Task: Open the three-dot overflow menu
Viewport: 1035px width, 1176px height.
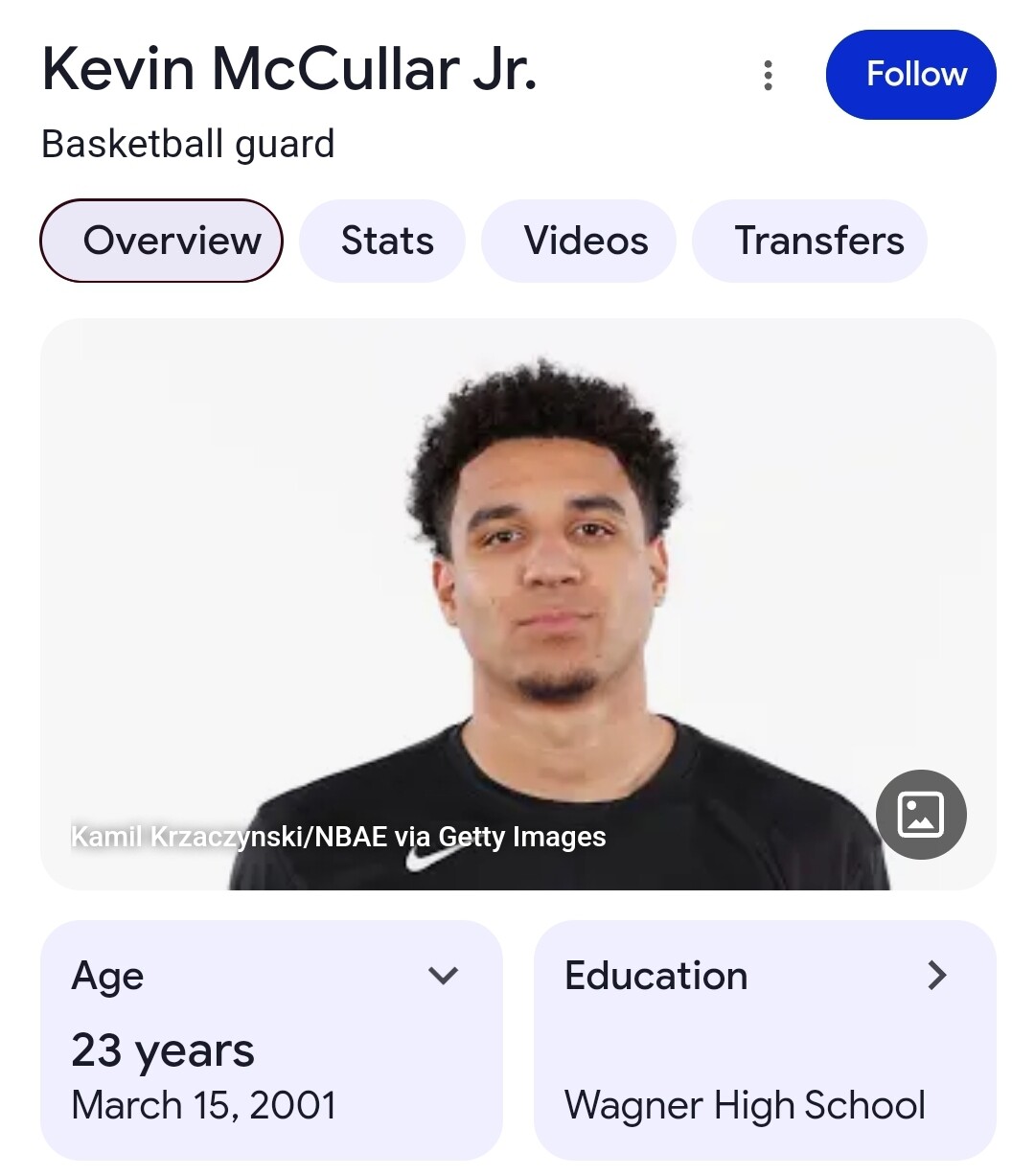Action: [768, 75]
